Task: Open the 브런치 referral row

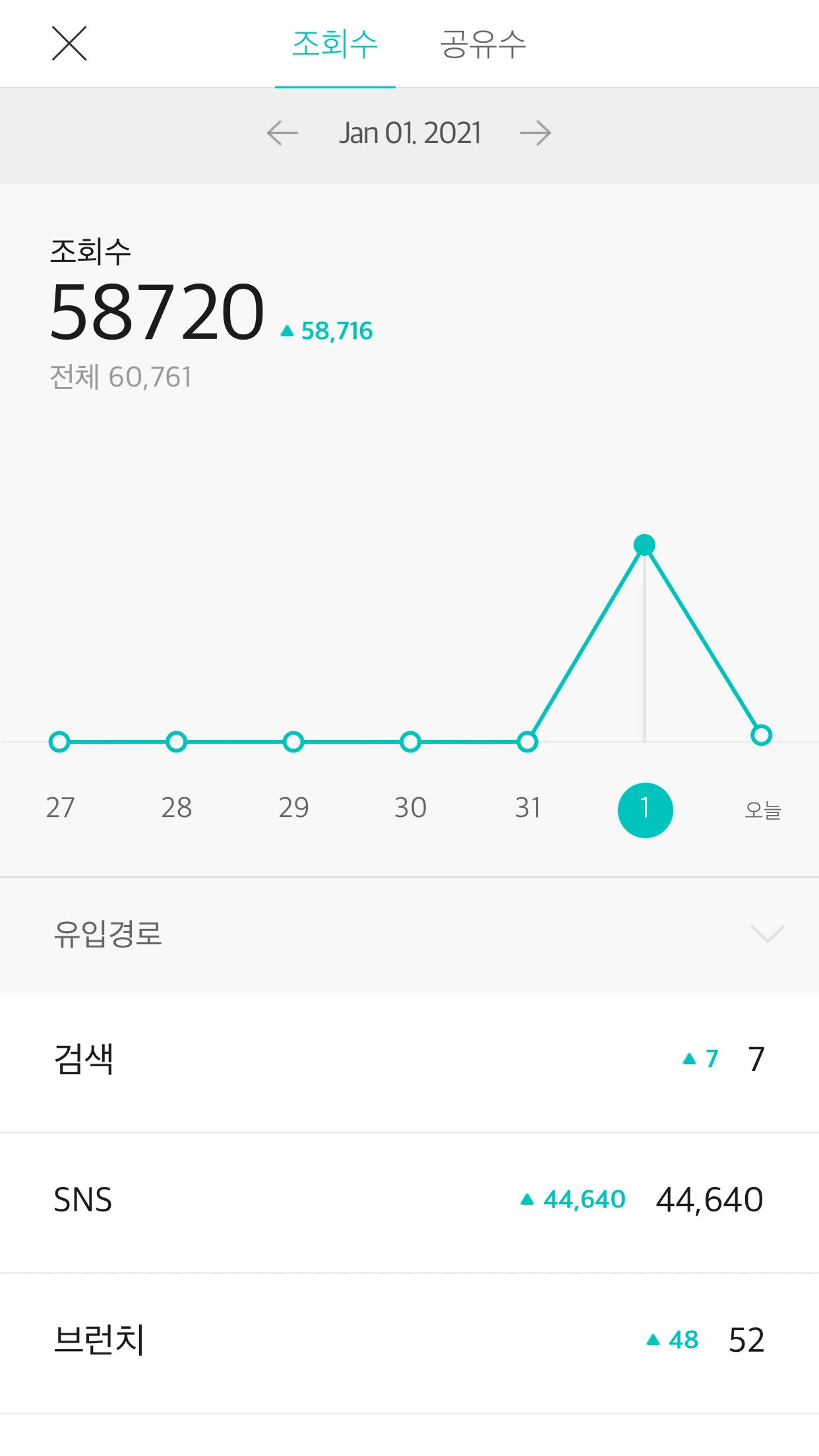Action: pyautogui.click(x=409, y=1340)
